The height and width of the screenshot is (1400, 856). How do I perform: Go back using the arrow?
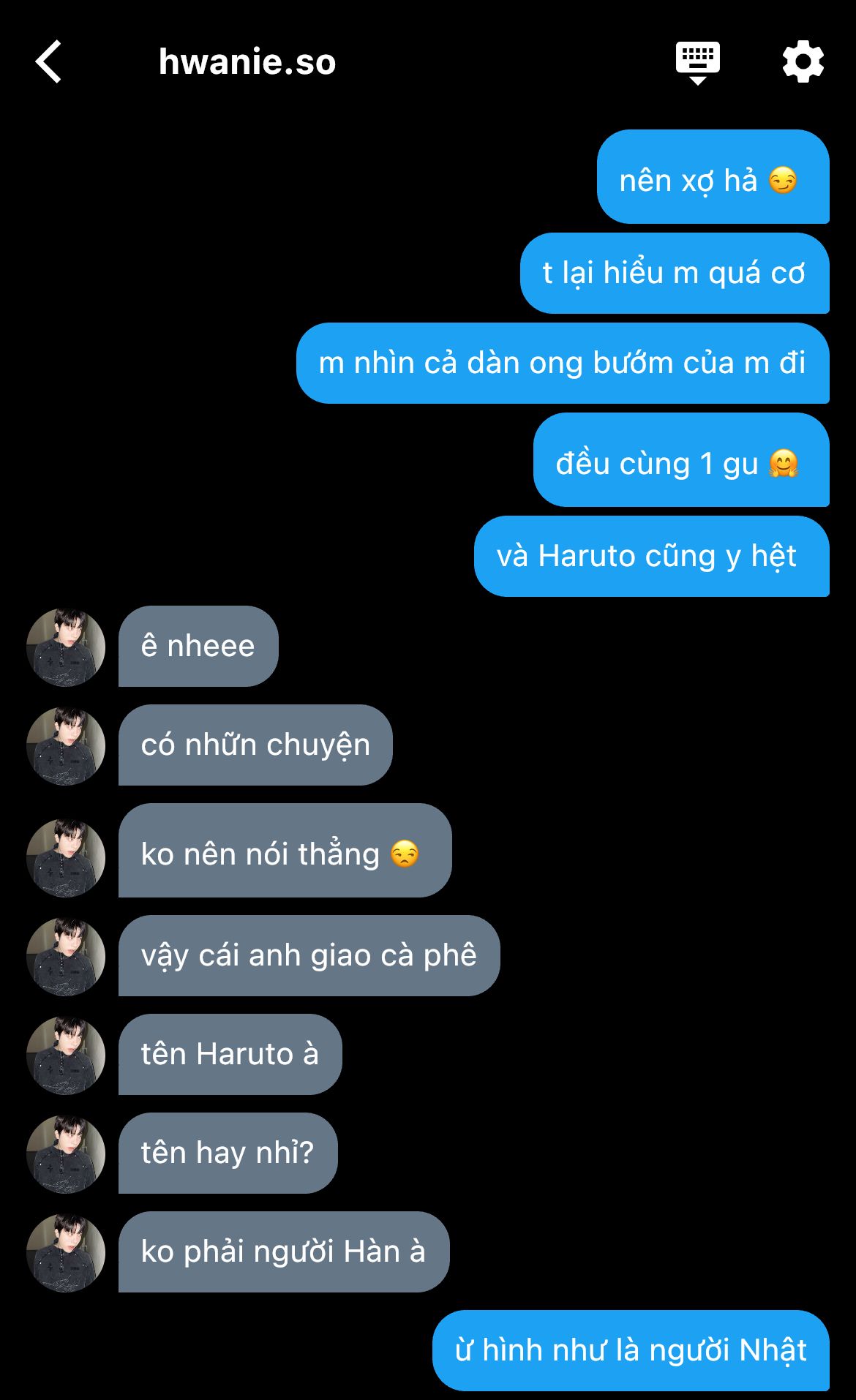[49, 62]
